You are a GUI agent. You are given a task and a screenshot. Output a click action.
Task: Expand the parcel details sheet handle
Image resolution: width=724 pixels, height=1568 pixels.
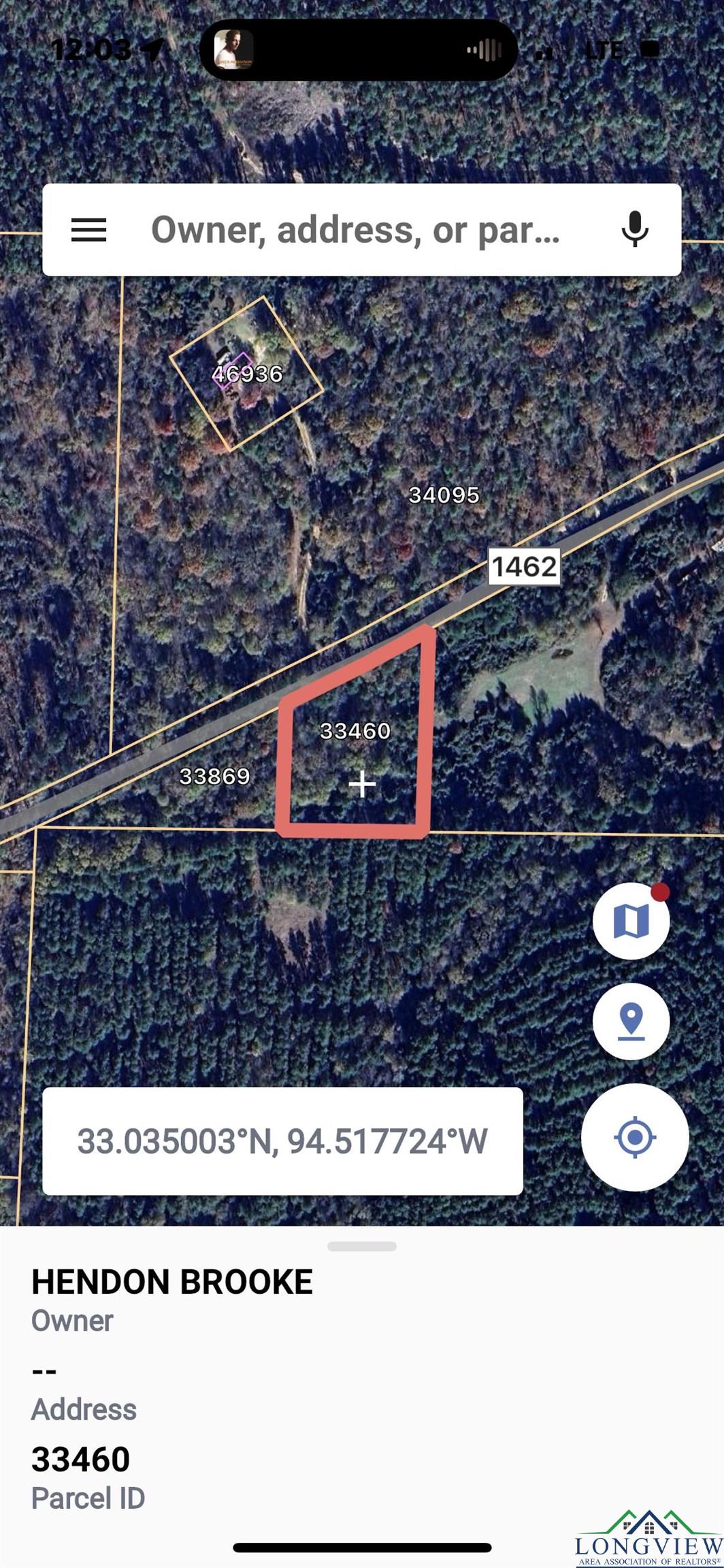[361, 1246]
